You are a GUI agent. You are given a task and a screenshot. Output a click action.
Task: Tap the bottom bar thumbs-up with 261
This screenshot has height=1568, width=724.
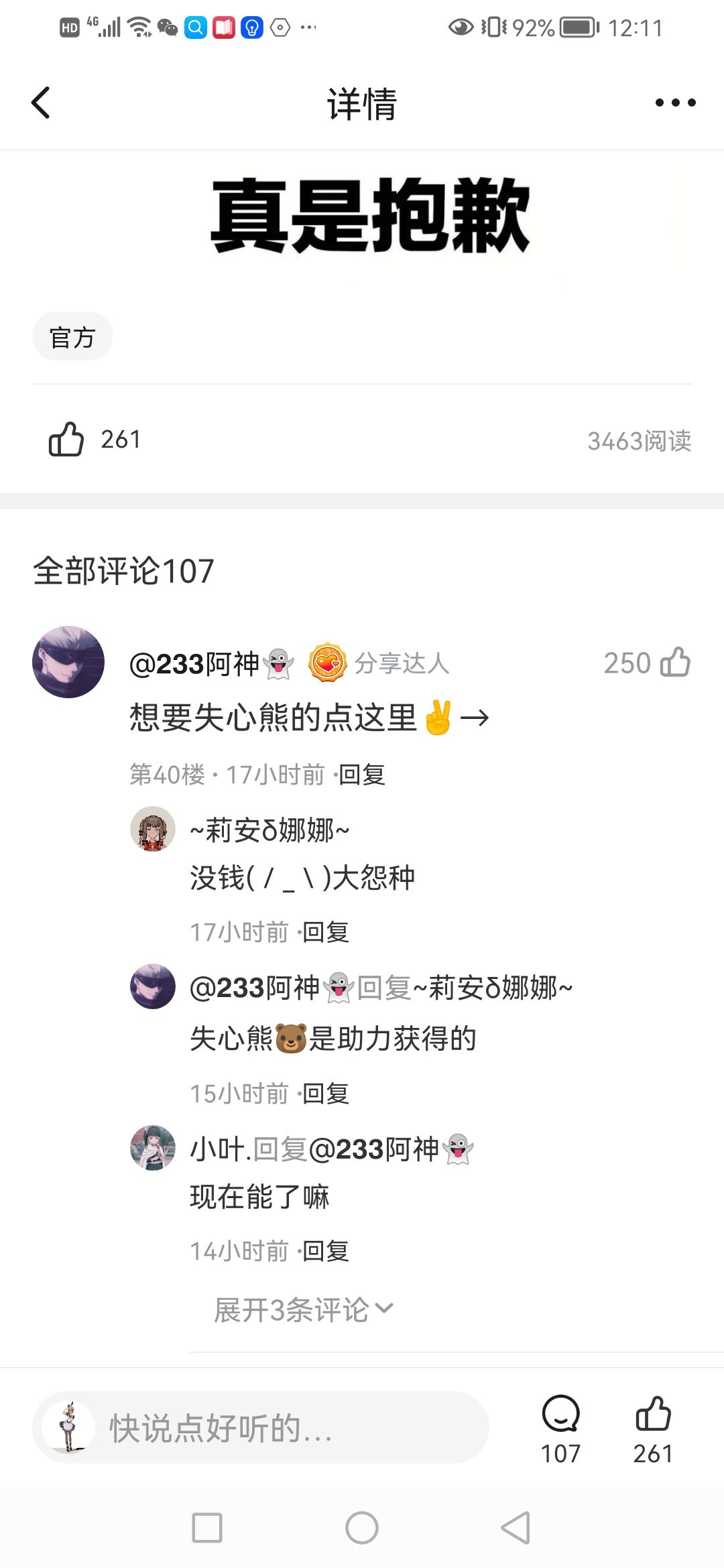(x=653, y=1427)
